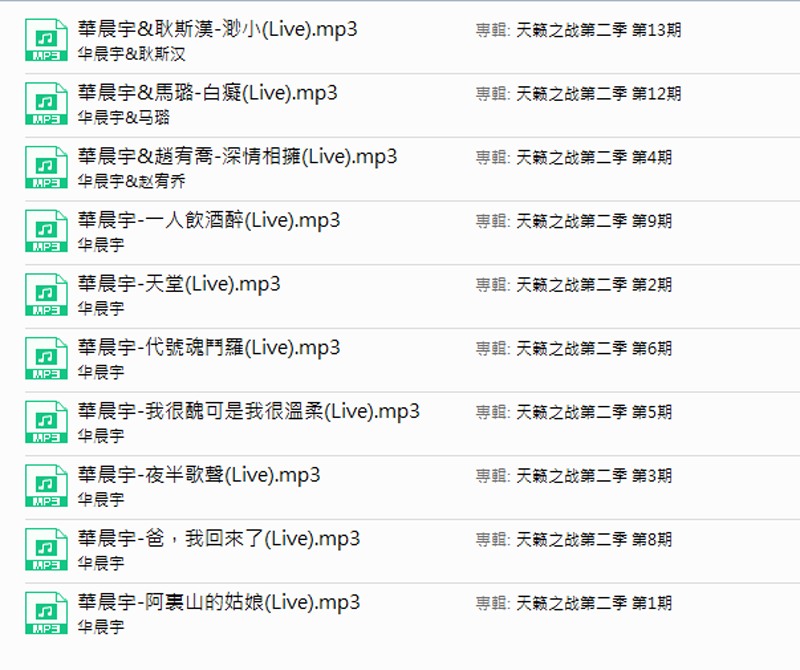Select 華晨宇-夜半歌聲(Live).mp3
Screen dimensions: 800x670
pyautogui.click(x=198, y=475)
